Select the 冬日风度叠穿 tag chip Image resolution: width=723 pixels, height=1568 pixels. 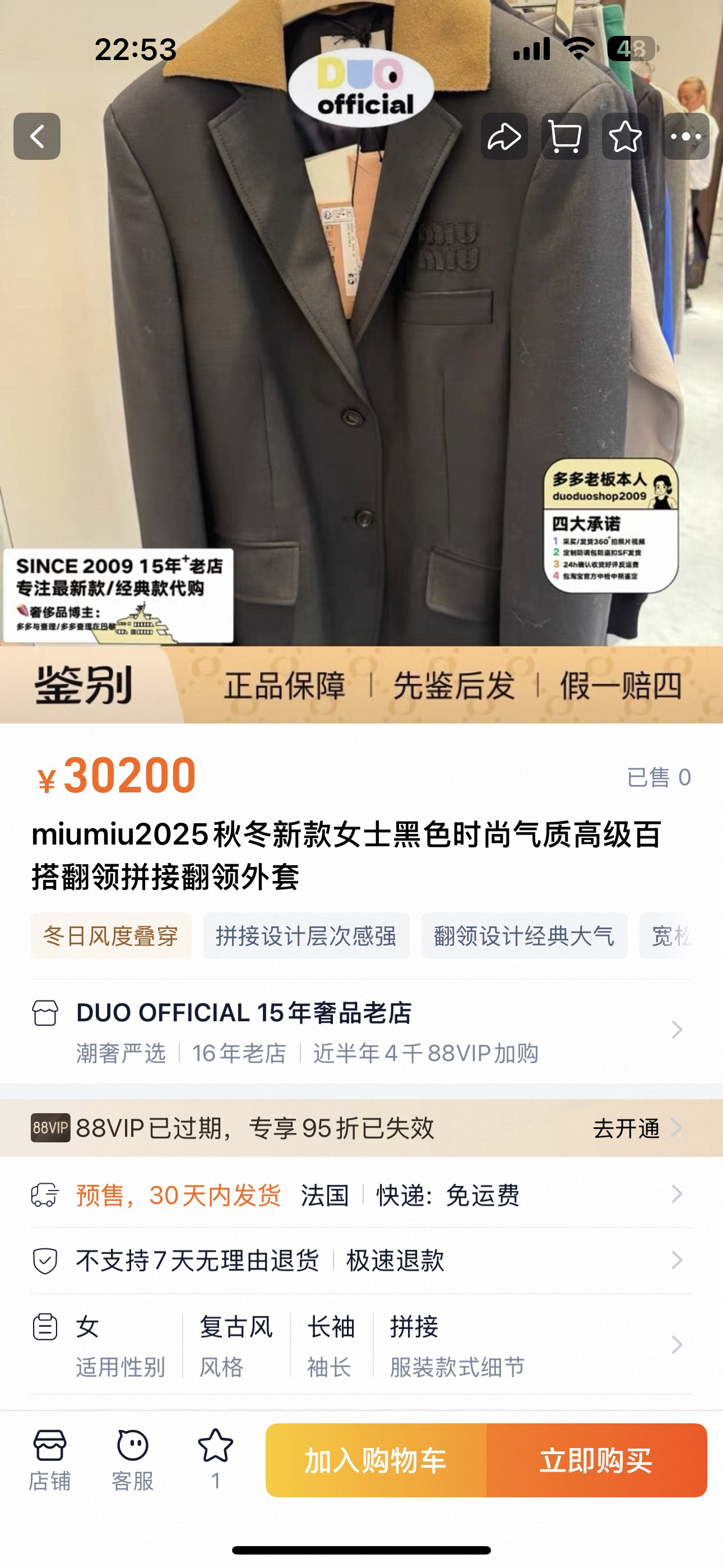click(111, 935)
